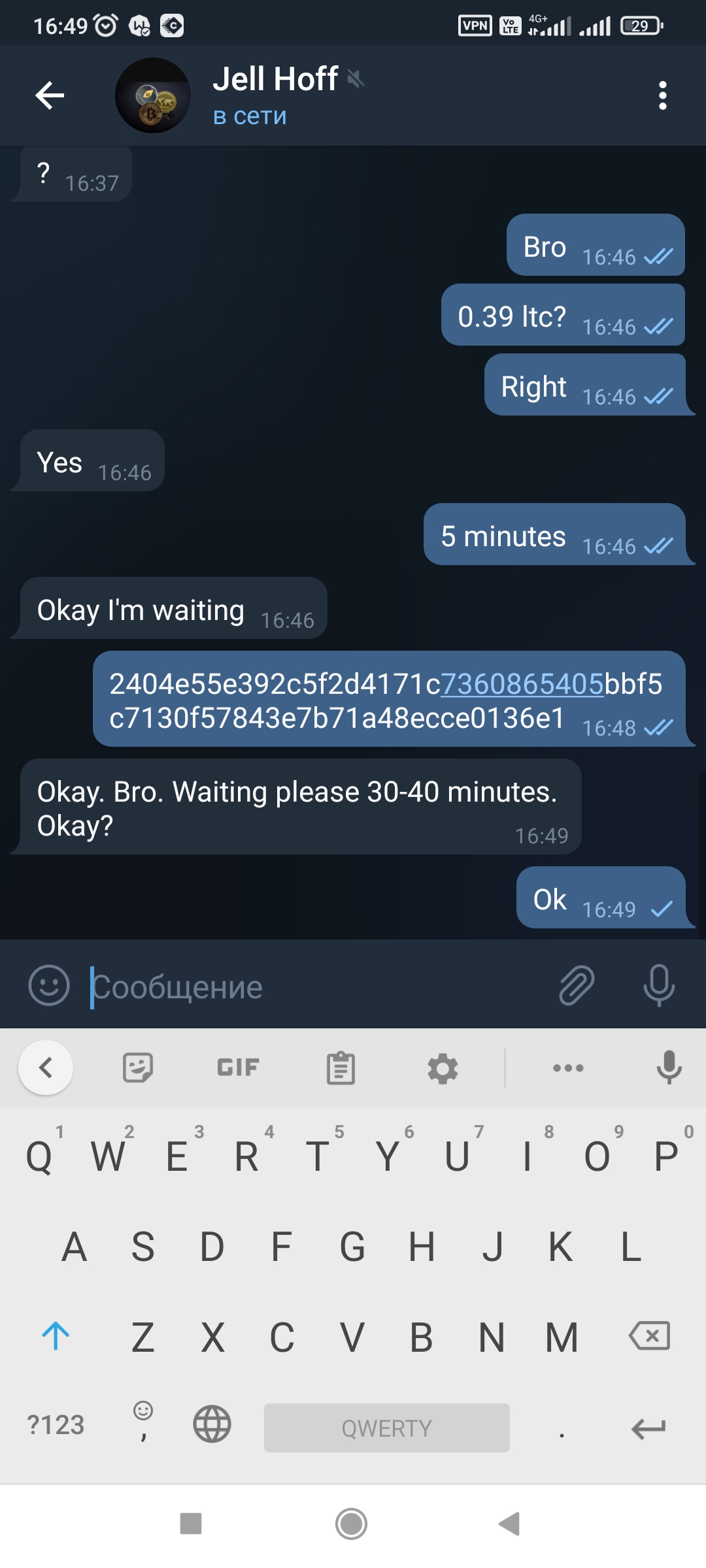706x1568 pixels.
Task: Start keyboard voice typing
Action: click(669, 1068)
